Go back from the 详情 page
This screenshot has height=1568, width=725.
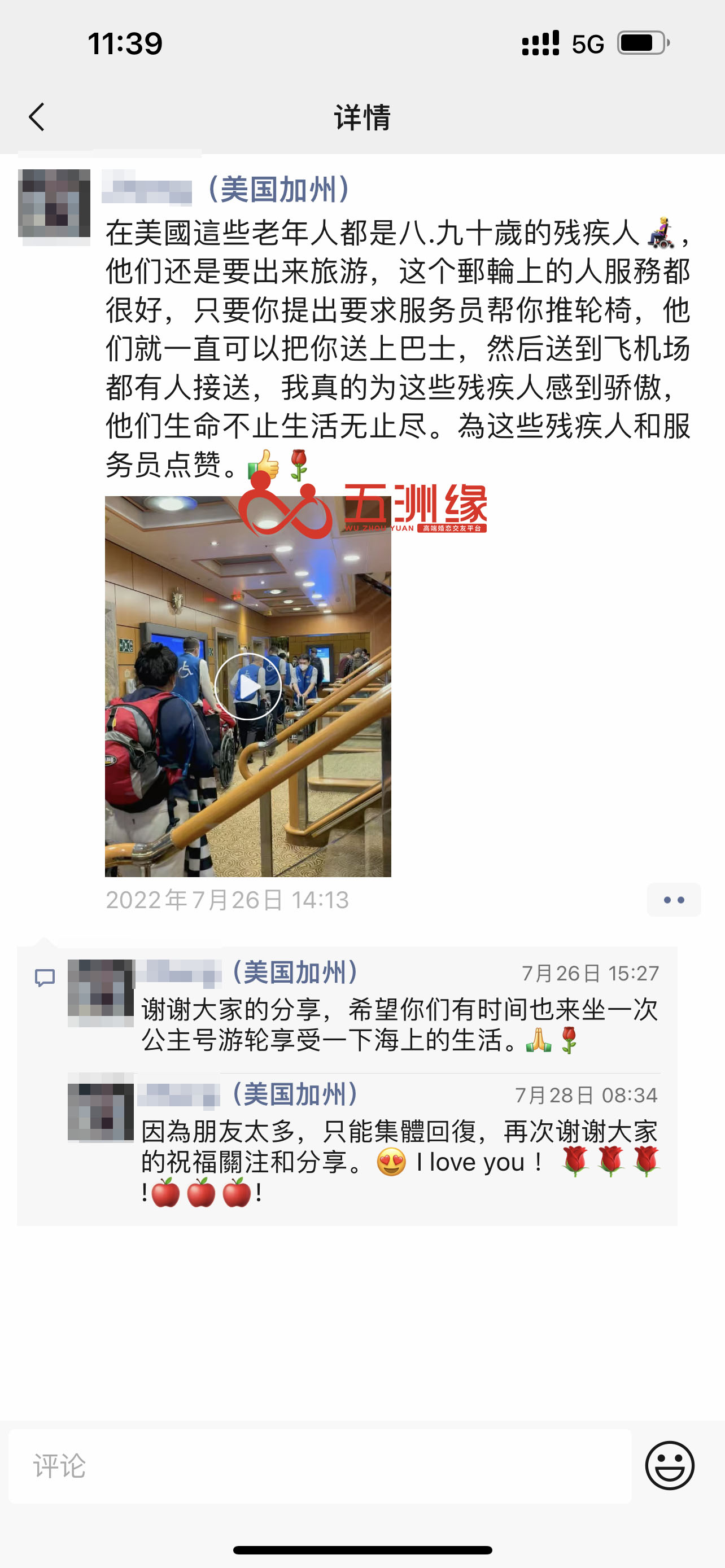point(37,117)
